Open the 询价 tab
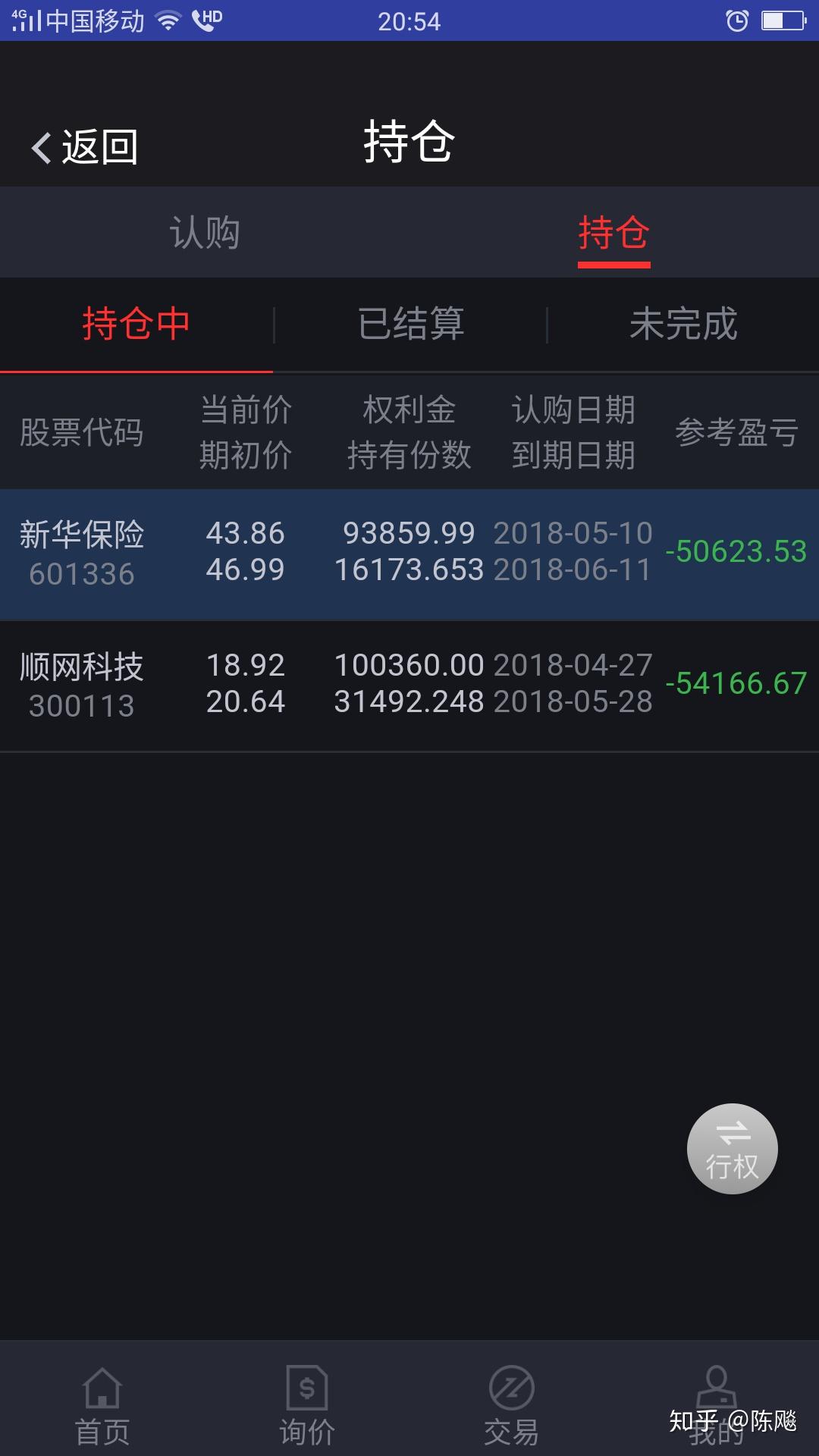The image size is (819, 1456). (307, 1407)
